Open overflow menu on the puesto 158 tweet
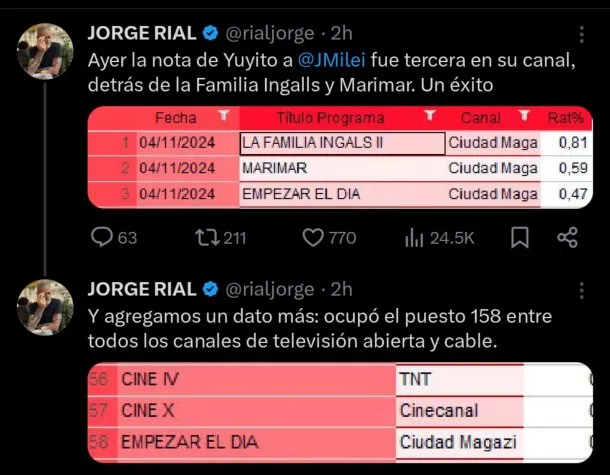 [x=582, y=291]
